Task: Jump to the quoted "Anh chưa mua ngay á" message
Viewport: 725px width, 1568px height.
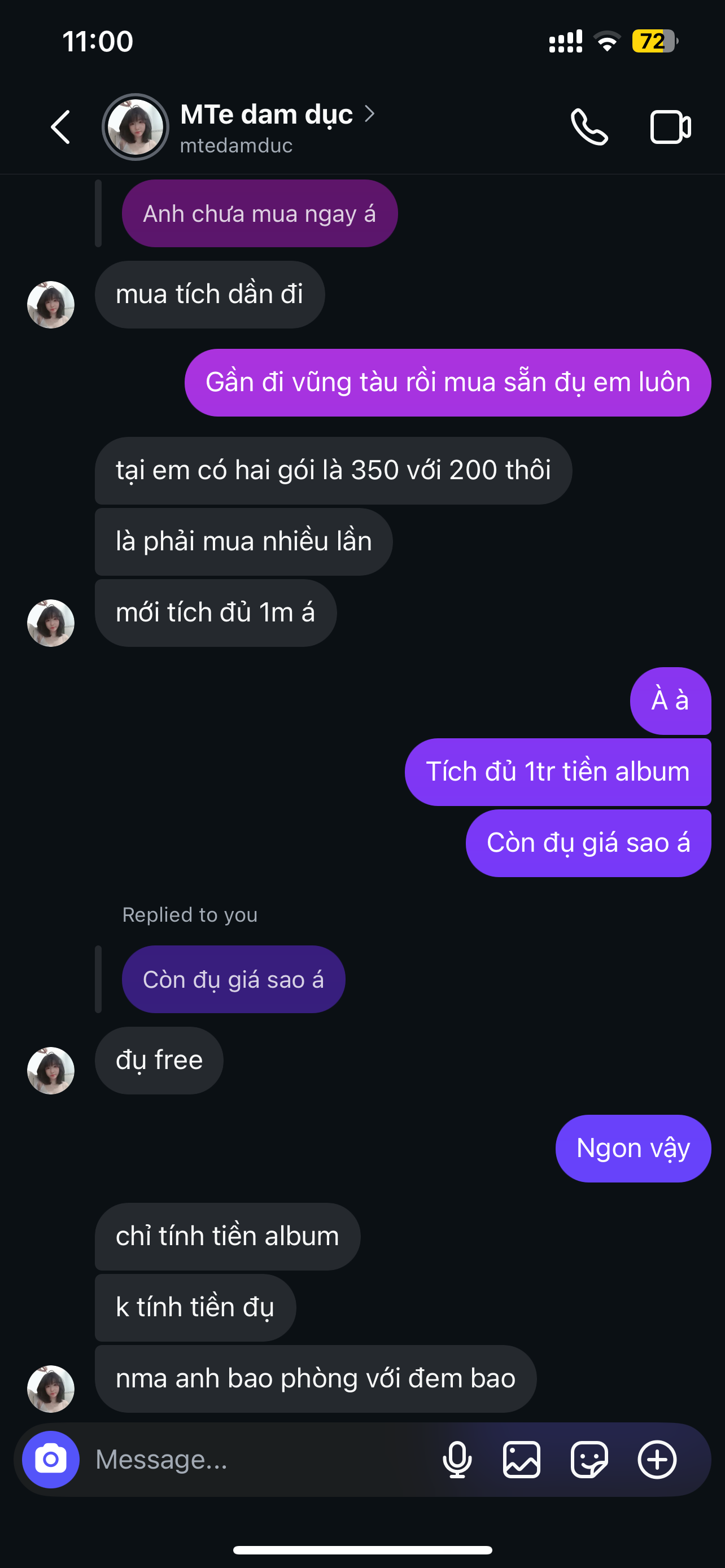Action: pyautogui.click(x=259, y=214)
